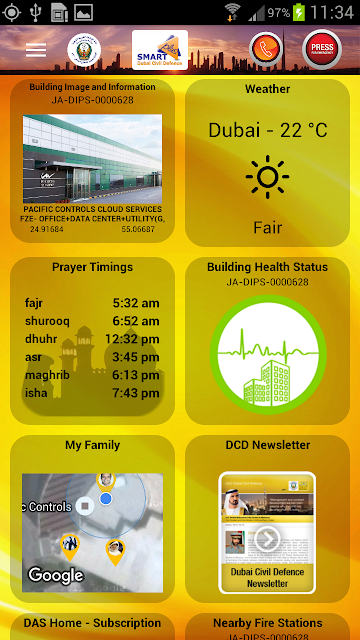Viewport: 360px width, 640px height.
Task: Open DAS Home - Subscription card
Action: pyautogui.click(x=93, y=627)
